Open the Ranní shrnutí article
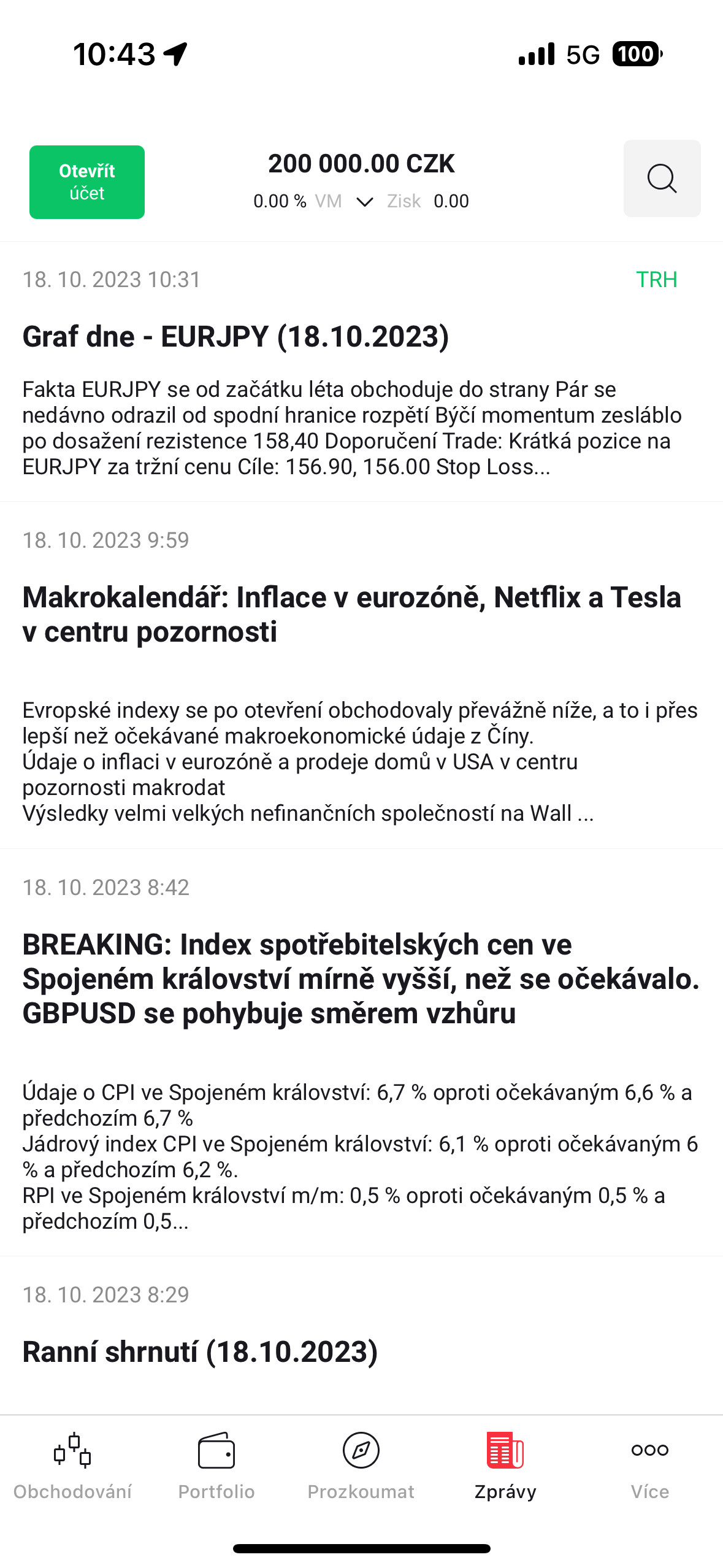The image size is (723, 1568). point(200,1351)
